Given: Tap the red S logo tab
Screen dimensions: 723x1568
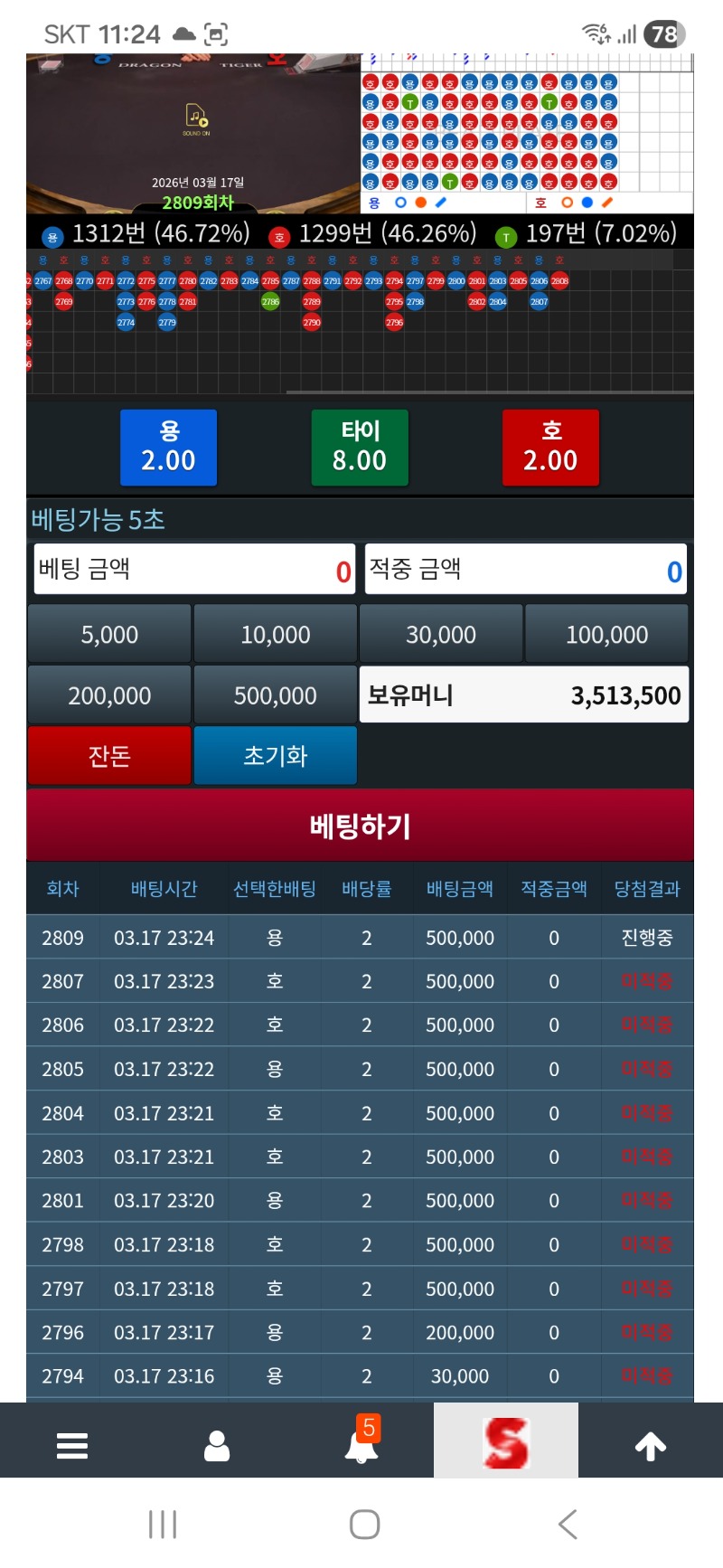Looking at the screenshot, I should pyautogui.click(x=505, y=1441).
